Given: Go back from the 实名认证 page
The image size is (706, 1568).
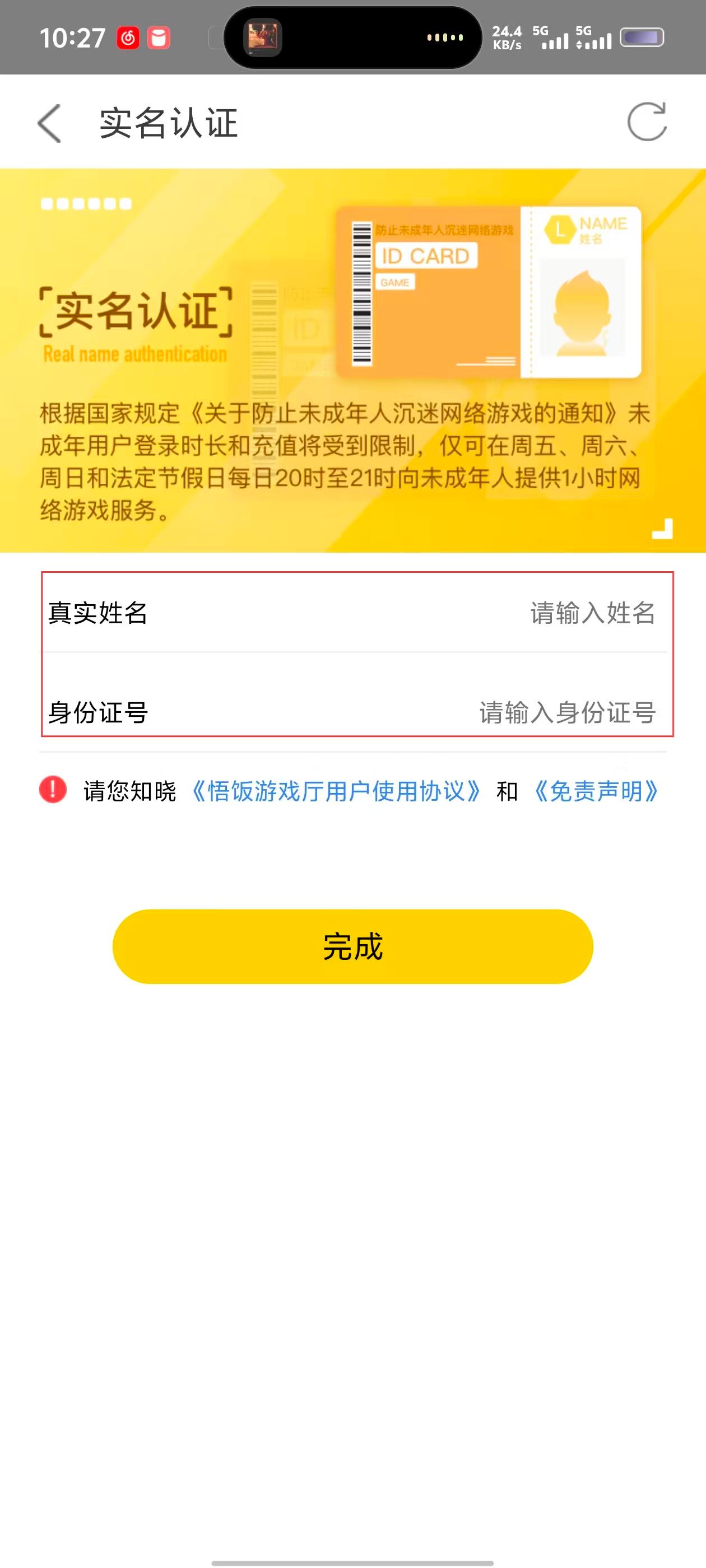Looking at the screenshot, I should (x=50, y=123).
